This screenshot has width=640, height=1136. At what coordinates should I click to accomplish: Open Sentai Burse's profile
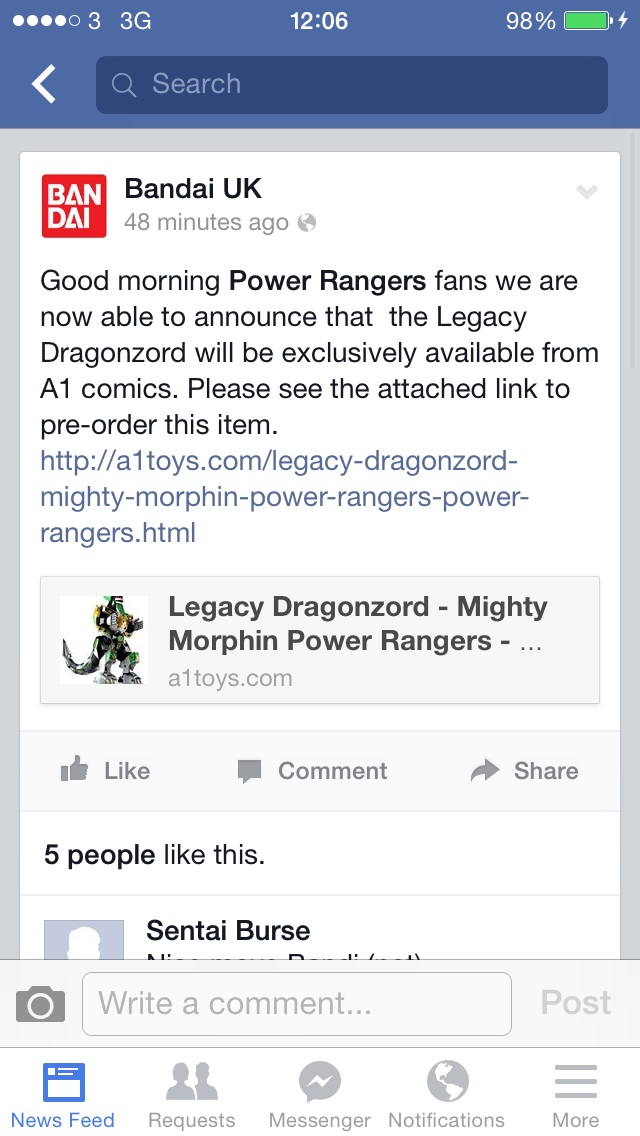[228, 930]
